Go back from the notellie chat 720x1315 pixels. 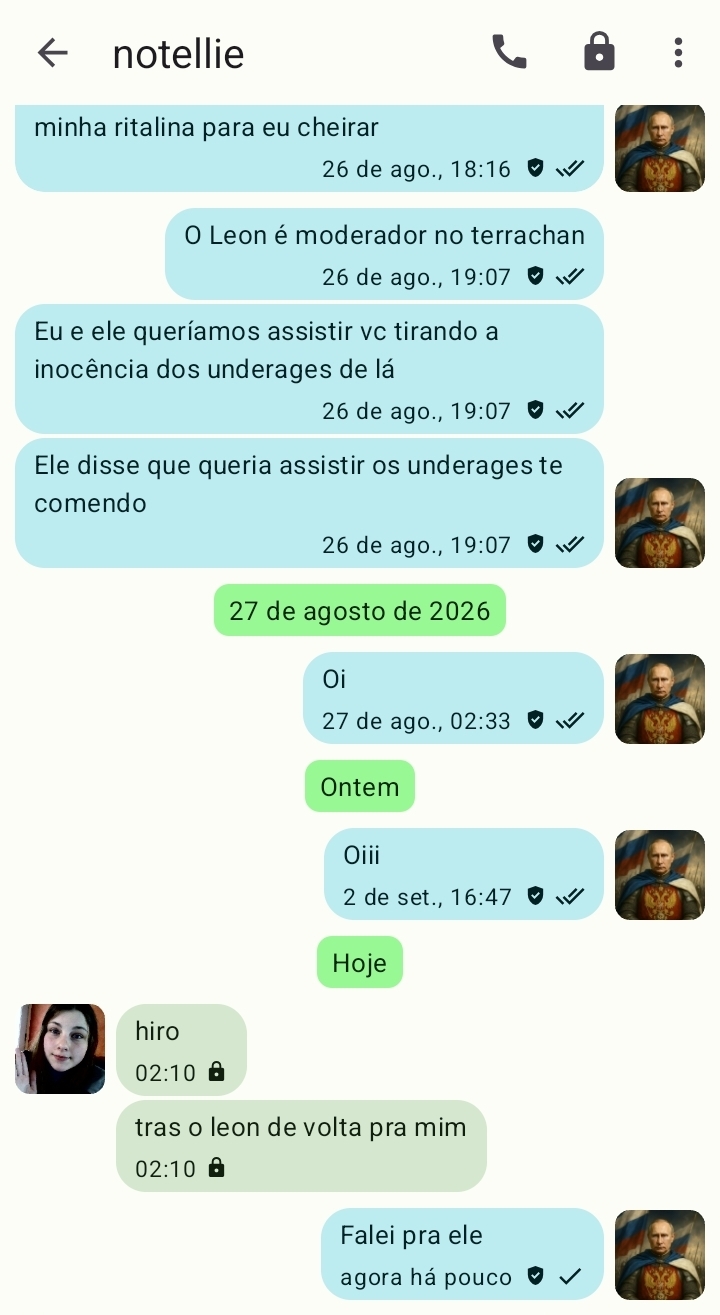(52, 53)
